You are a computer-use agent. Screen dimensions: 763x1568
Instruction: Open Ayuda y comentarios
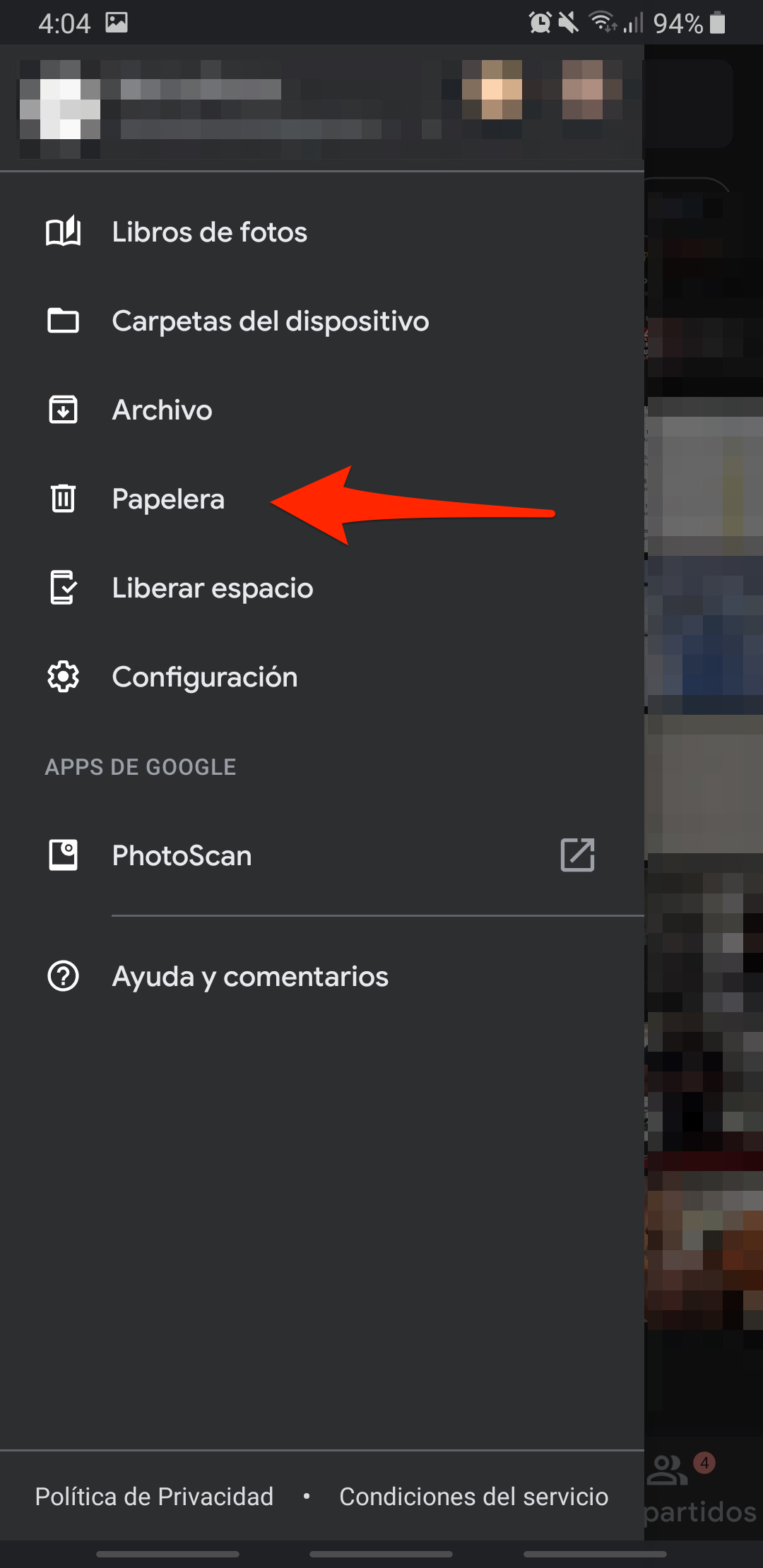250,977
